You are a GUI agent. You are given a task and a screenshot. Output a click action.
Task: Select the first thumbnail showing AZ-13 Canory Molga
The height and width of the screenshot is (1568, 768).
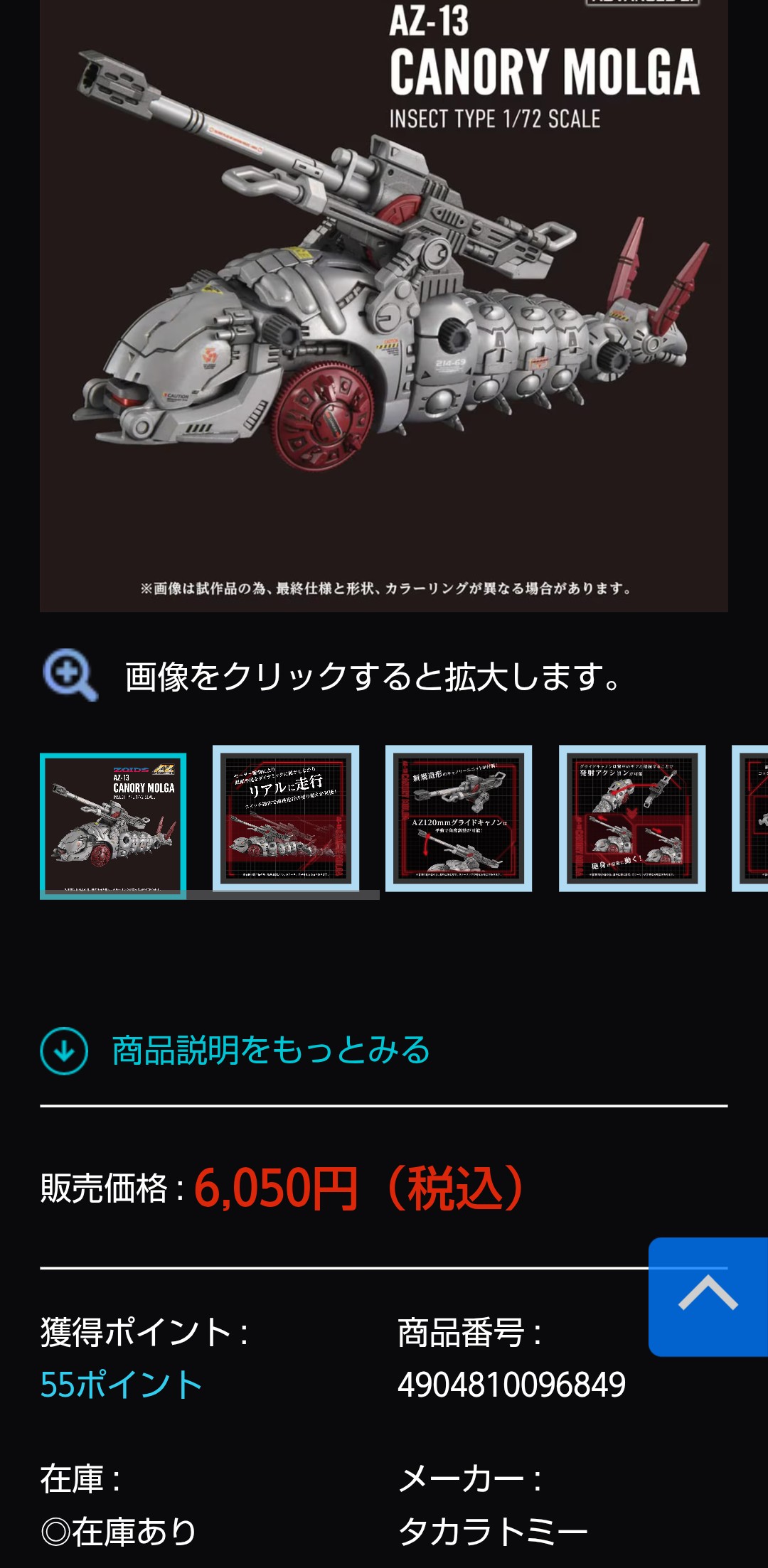[113, 825]
